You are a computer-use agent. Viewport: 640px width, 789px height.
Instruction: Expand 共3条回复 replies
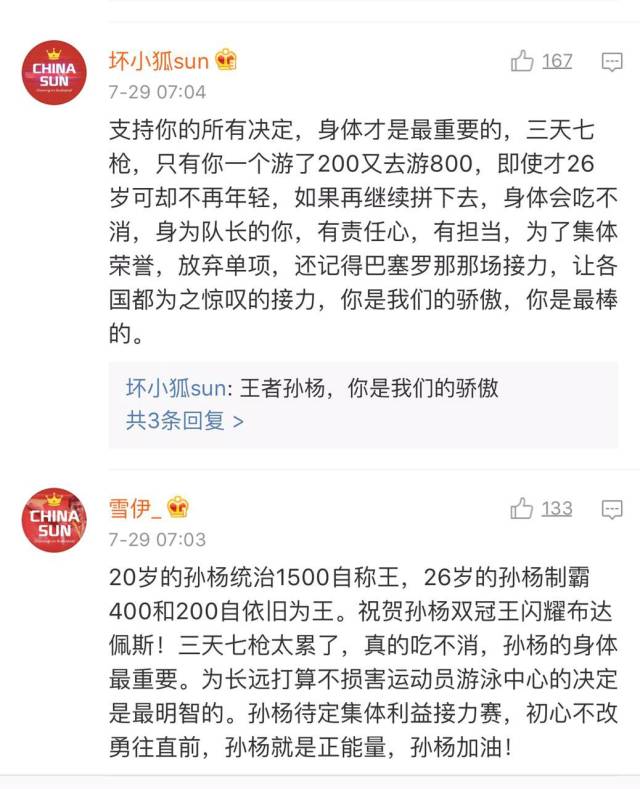point(184,420)
